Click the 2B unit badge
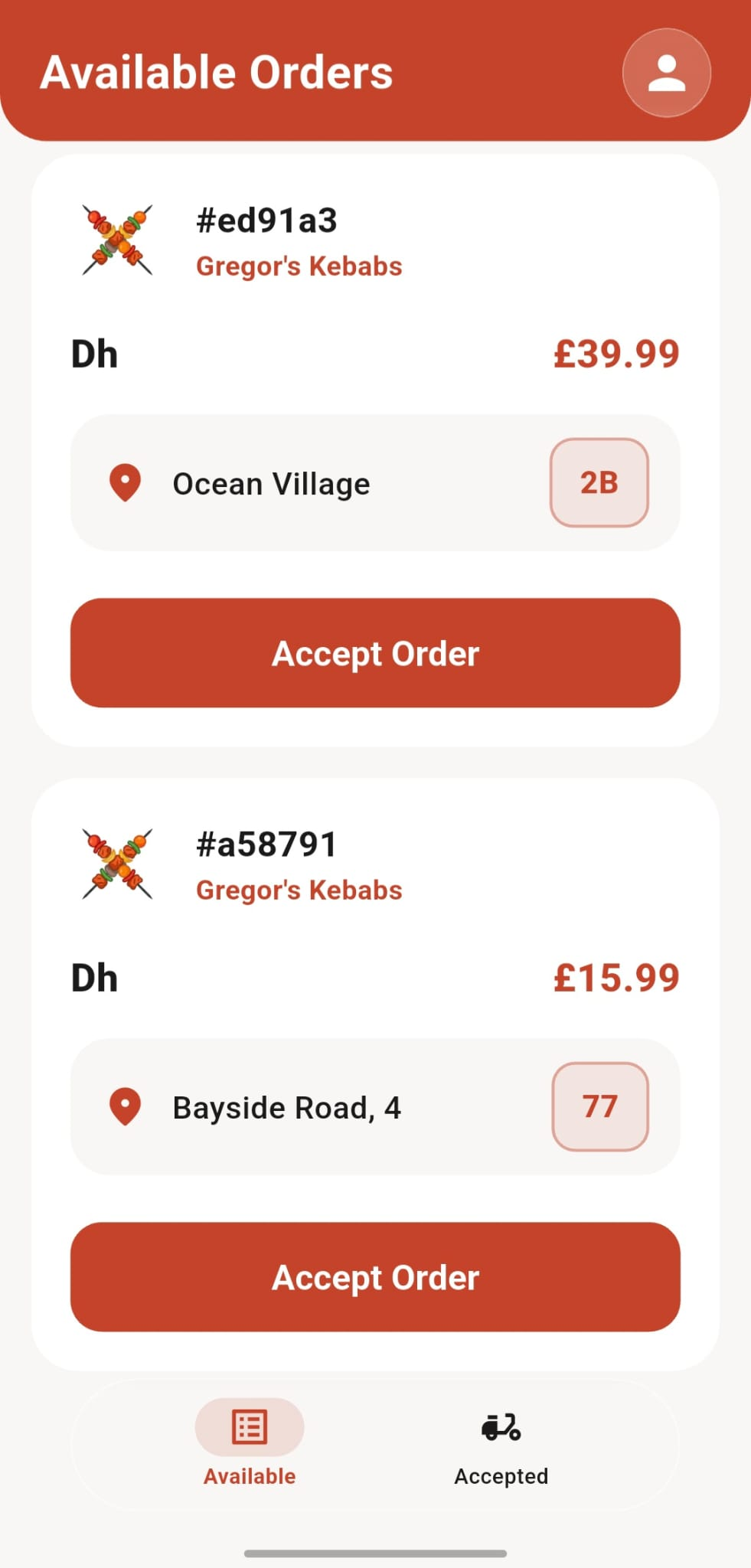751x1568 pixels. [599, 482]
